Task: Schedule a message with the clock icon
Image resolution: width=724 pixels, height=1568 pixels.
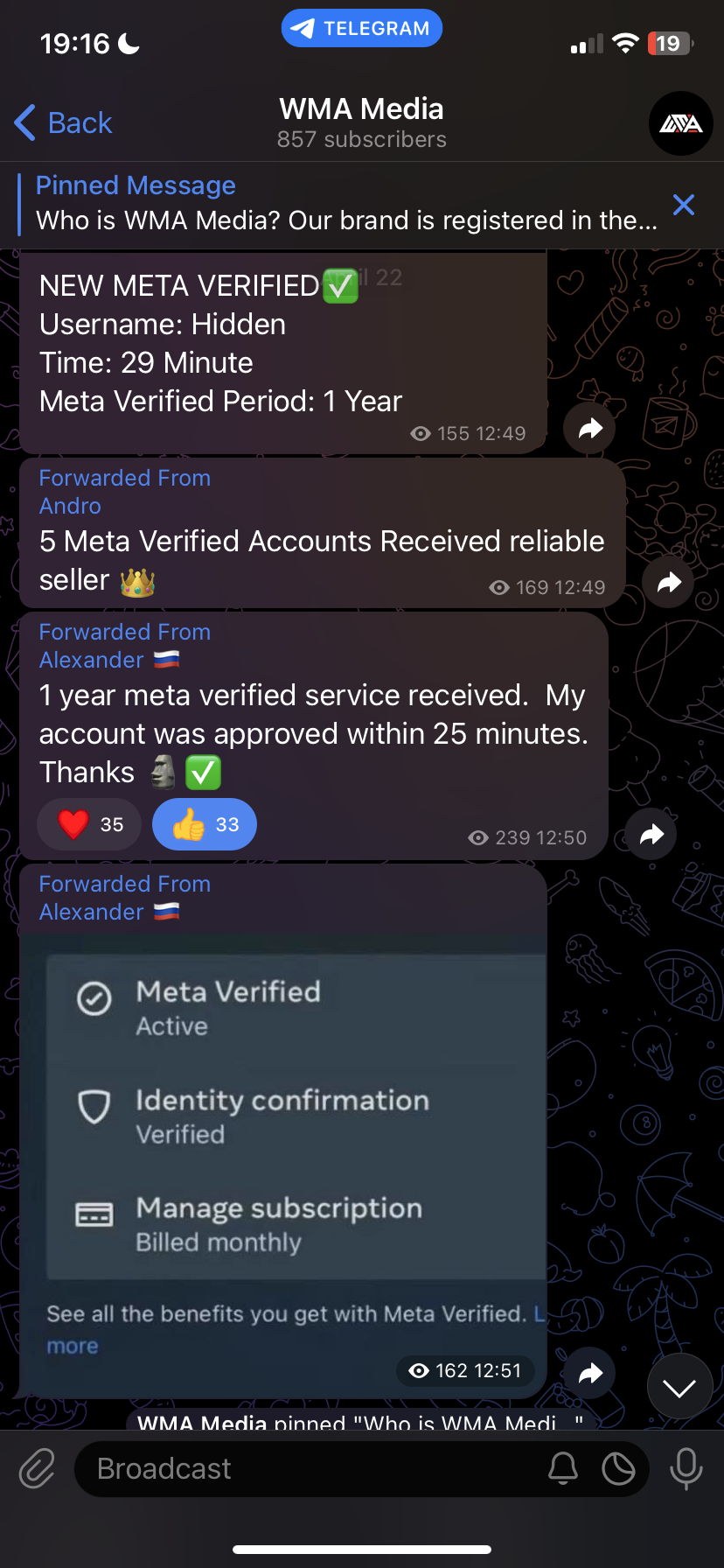Action: coord(618,1468)
